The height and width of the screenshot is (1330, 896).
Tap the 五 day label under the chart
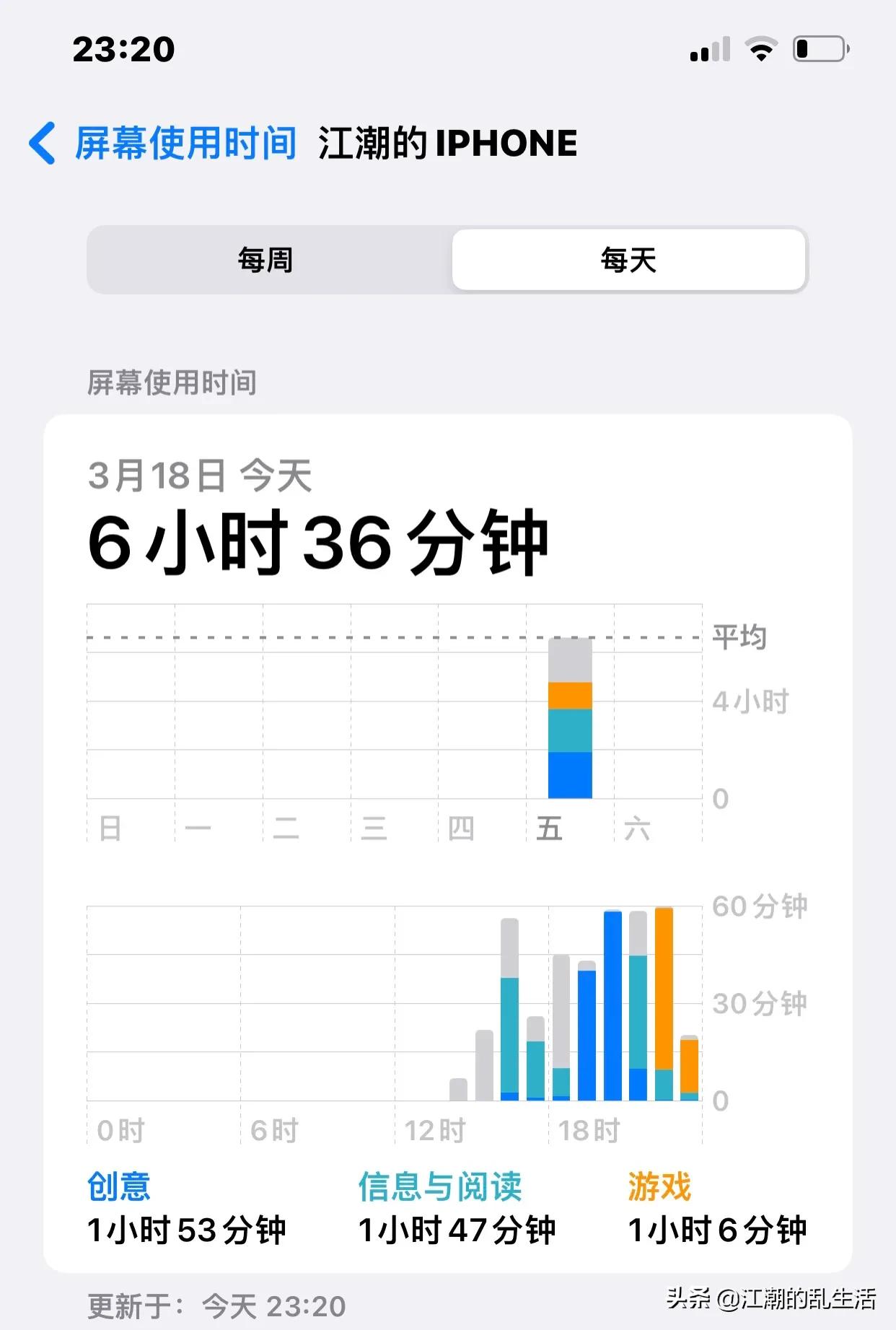pos(550,828)
